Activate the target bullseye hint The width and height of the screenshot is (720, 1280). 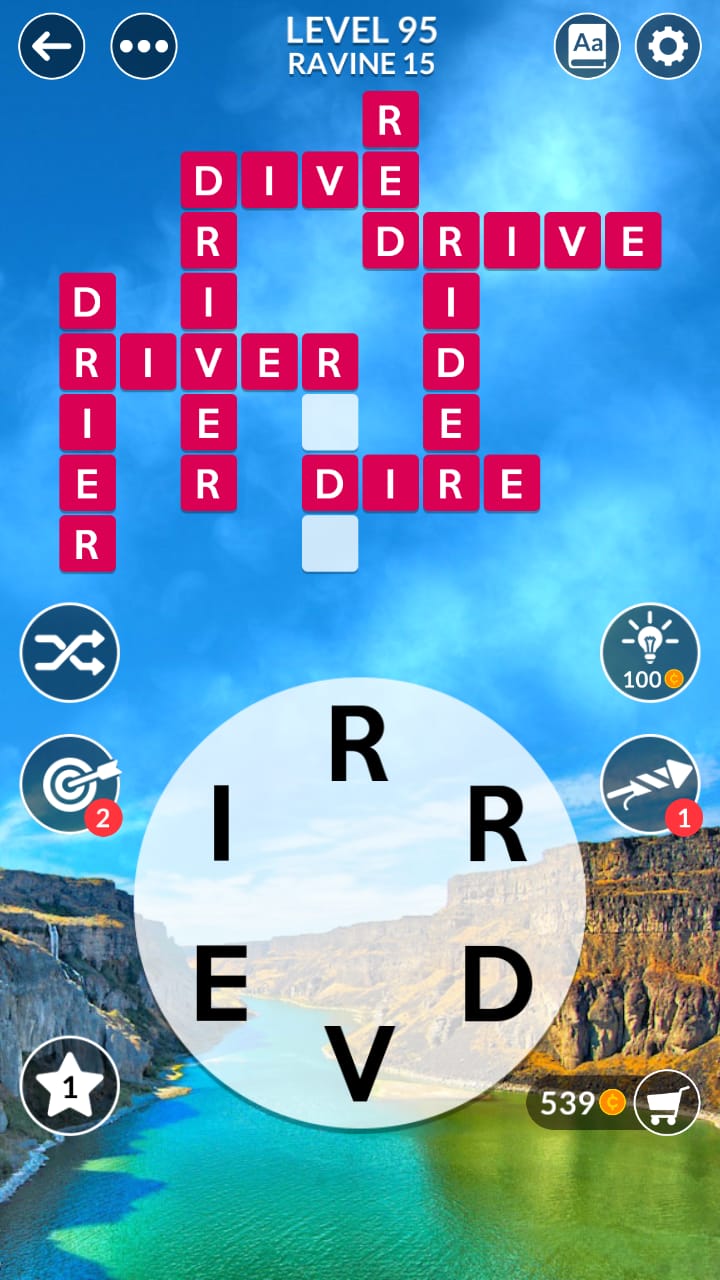[x=70, y=785]
